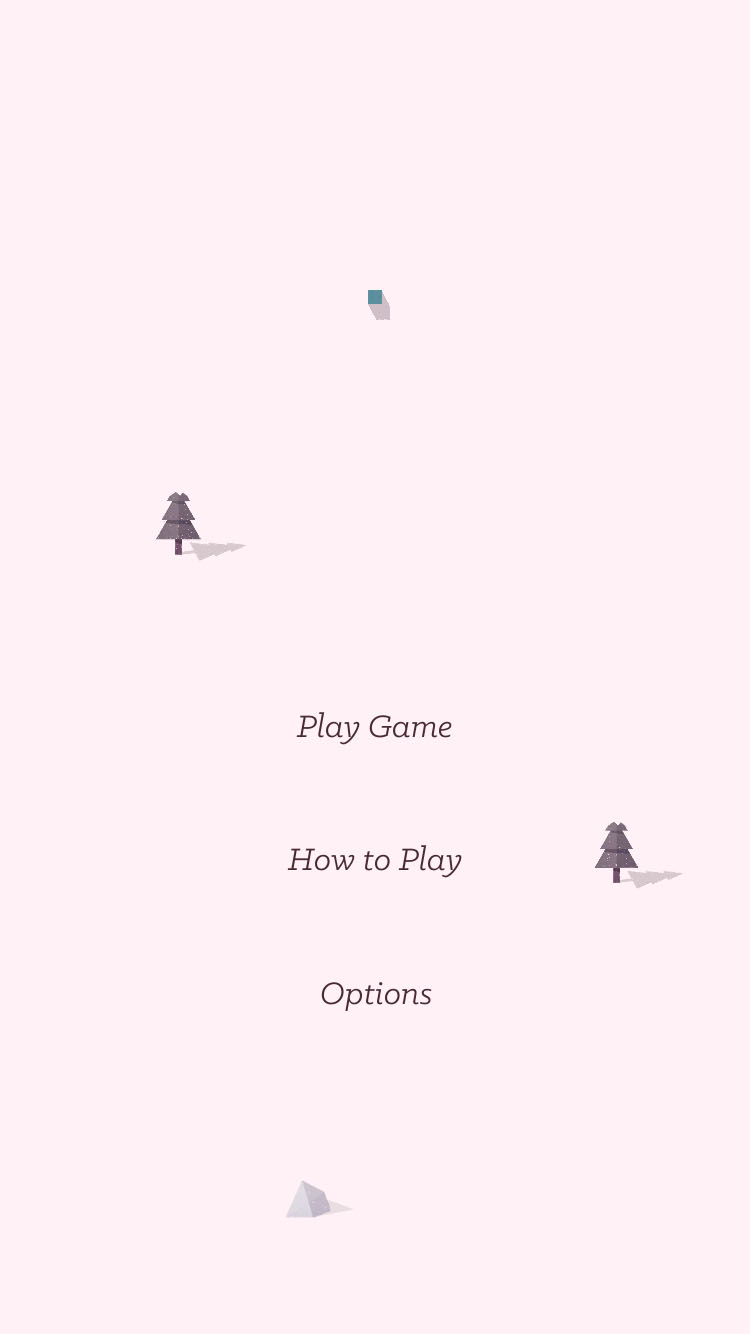Open the Options menu

tap(375, 994)
